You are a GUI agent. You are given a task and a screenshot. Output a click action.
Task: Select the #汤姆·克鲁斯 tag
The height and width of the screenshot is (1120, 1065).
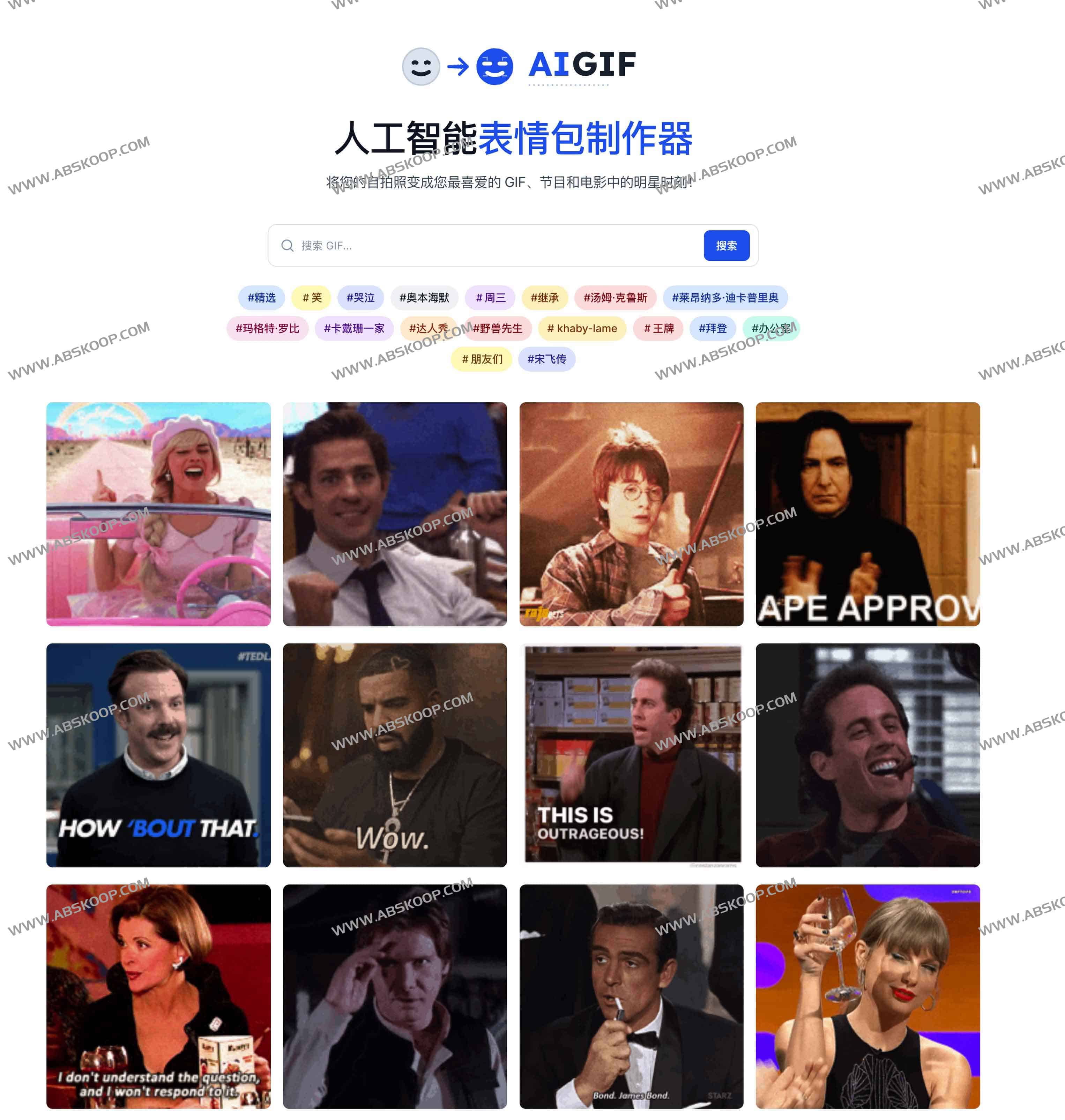tap(615, 298)
